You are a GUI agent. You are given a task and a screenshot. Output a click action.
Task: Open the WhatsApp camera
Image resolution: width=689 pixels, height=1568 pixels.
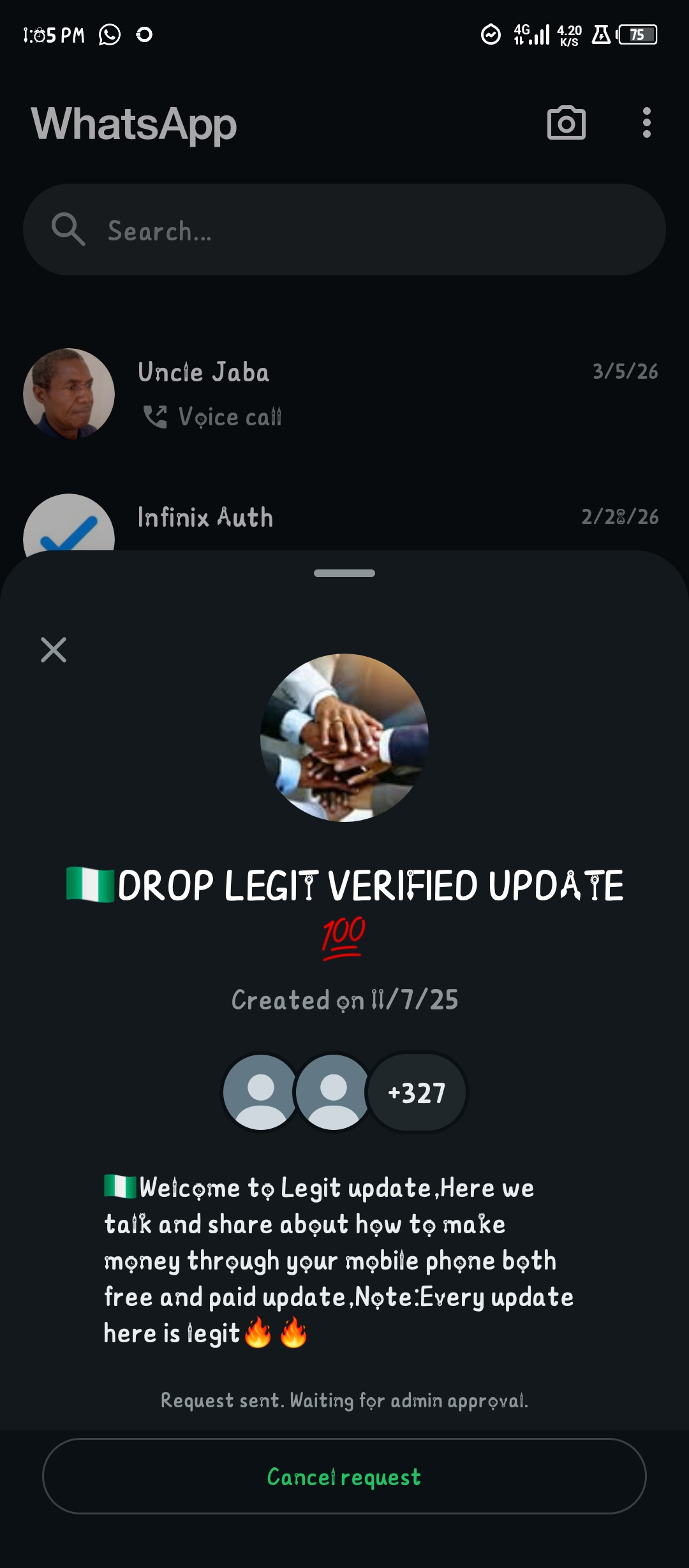tap(566, 123)
